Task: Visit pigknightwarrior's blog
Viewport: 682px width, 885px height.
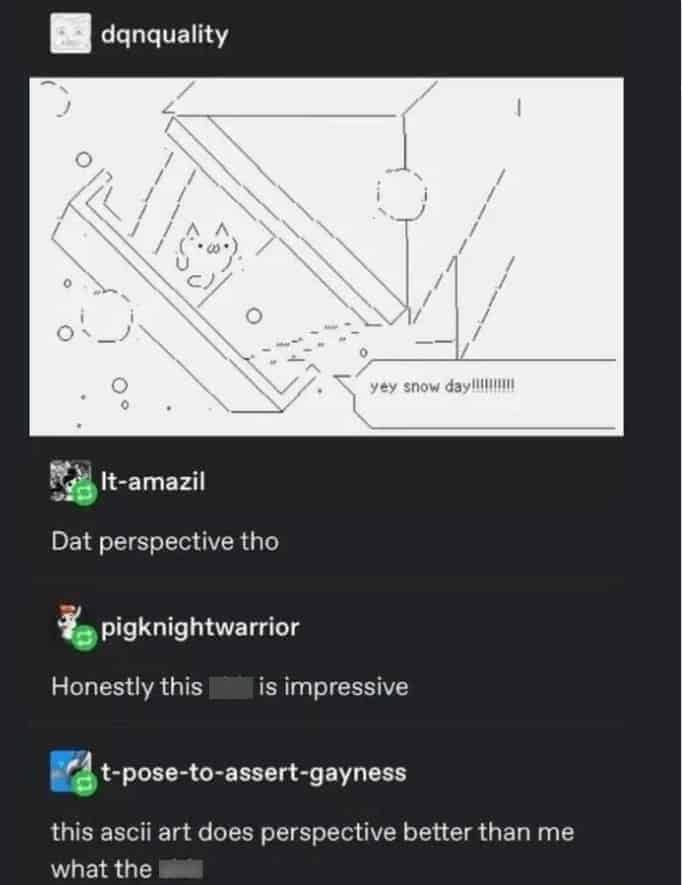Action: point(199,627)
